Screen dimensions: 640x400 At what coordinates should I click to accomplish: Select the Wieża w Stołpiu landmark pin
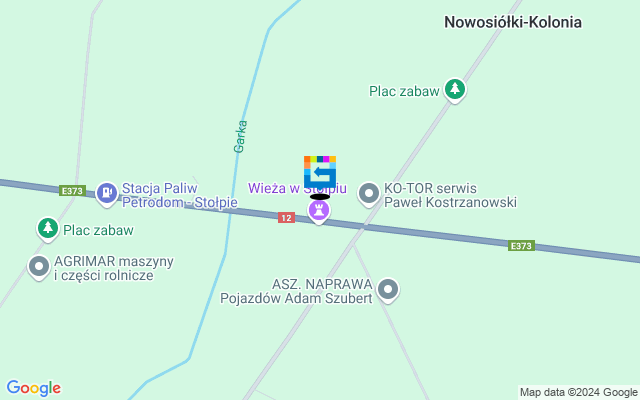pos(319,211)
